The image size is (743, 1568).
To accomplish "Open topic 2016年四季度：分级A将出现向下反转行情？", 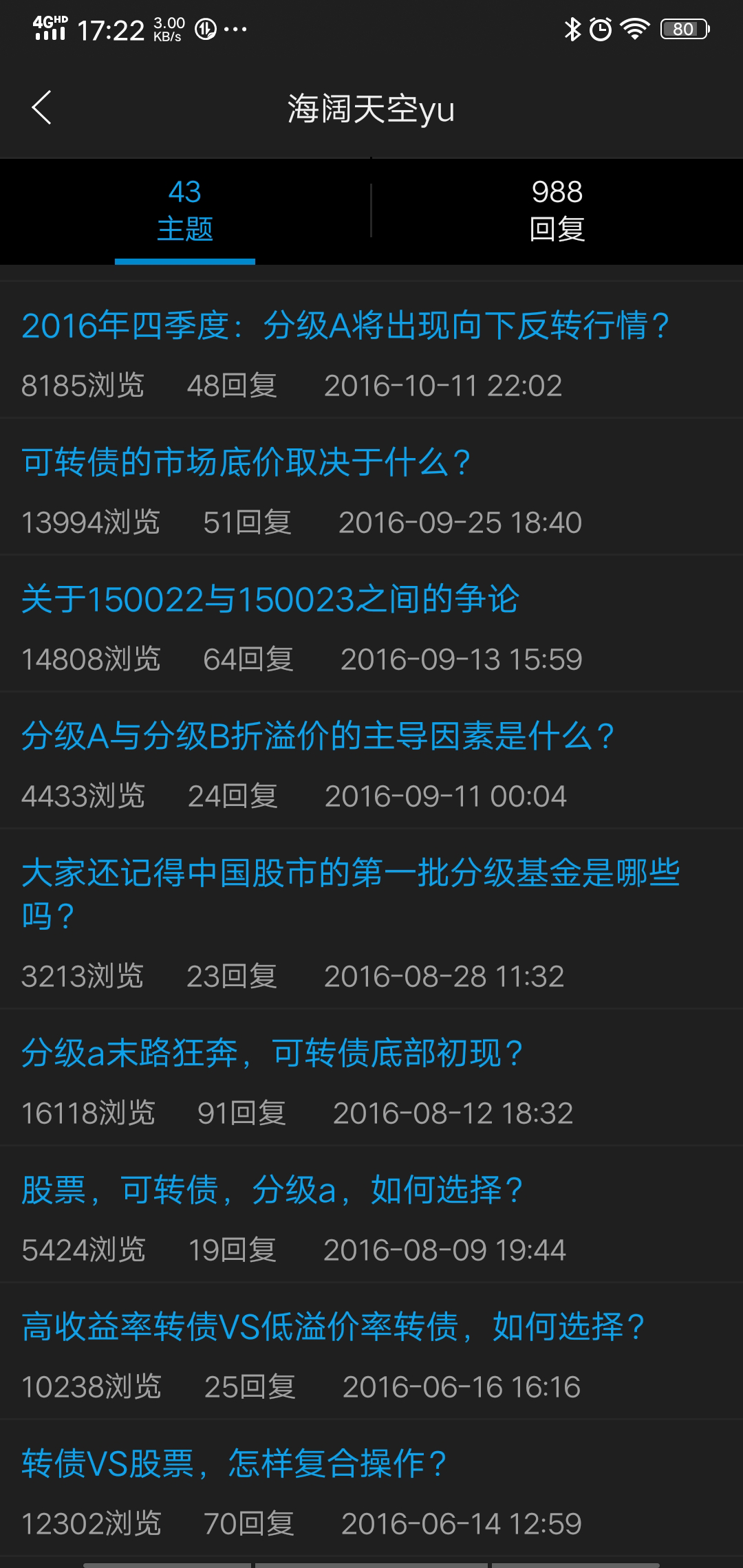I will (x=345, y=326).
